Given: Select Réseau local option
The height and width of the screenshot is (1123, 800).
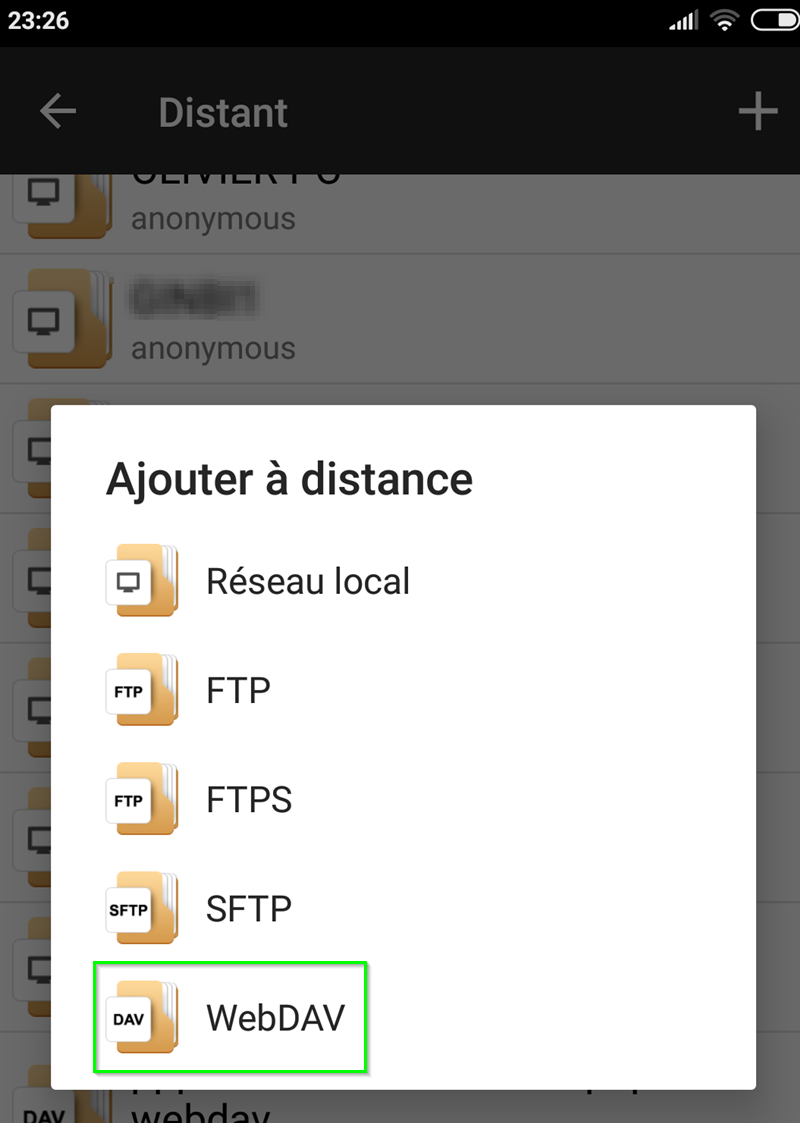Looking at the screenshot, I should click(x=308, y=581).
